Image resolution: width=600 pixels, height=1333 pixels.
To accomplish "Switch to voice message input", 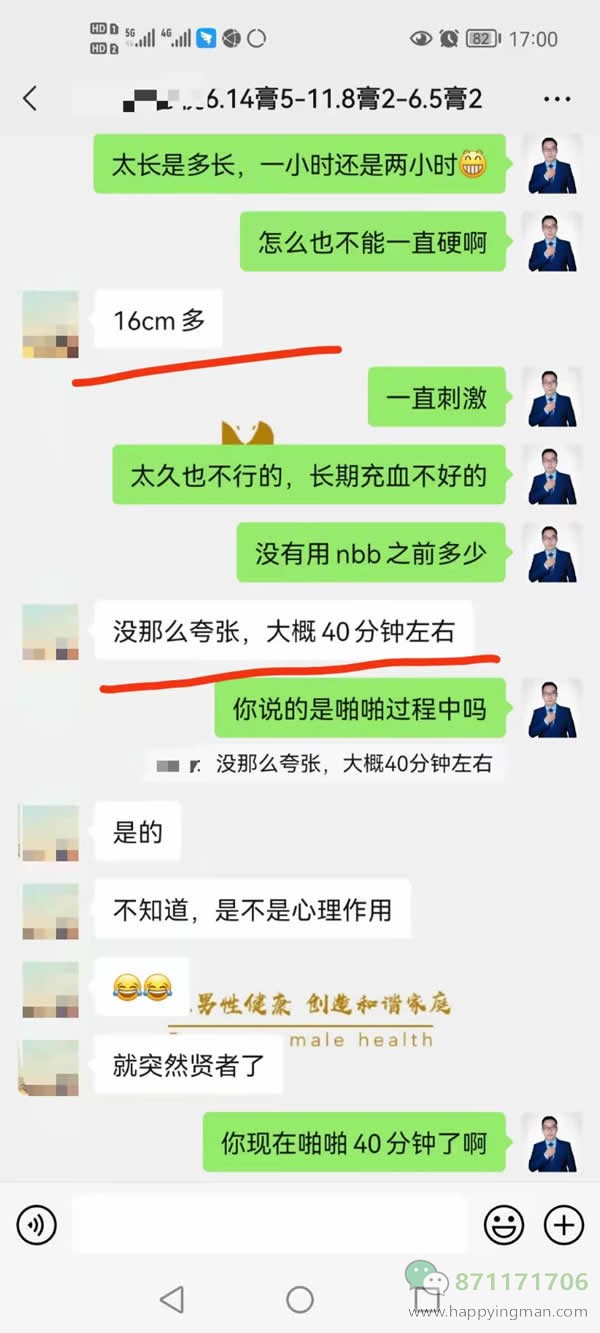I will pyautogui.click(x=37, y=1224).
